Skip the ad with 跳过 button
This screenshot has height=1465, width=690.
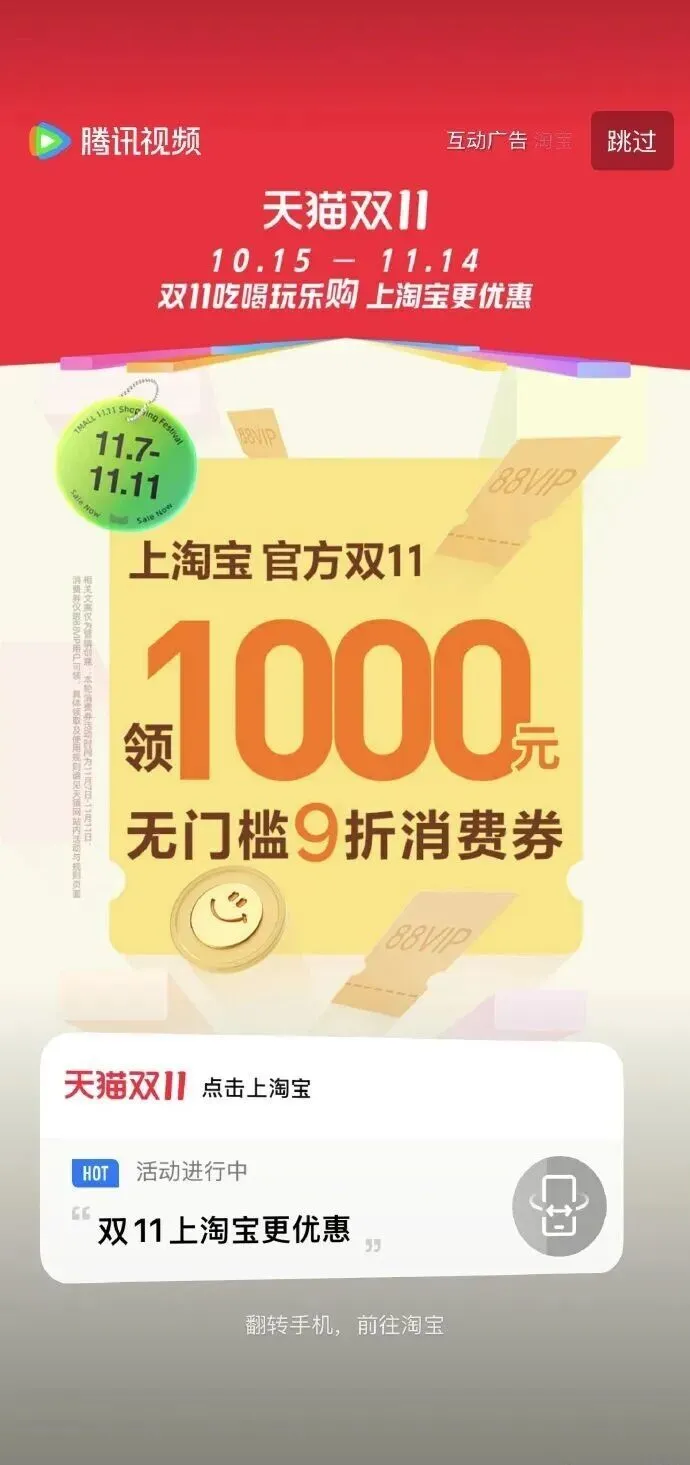click(x=631, y=141)
